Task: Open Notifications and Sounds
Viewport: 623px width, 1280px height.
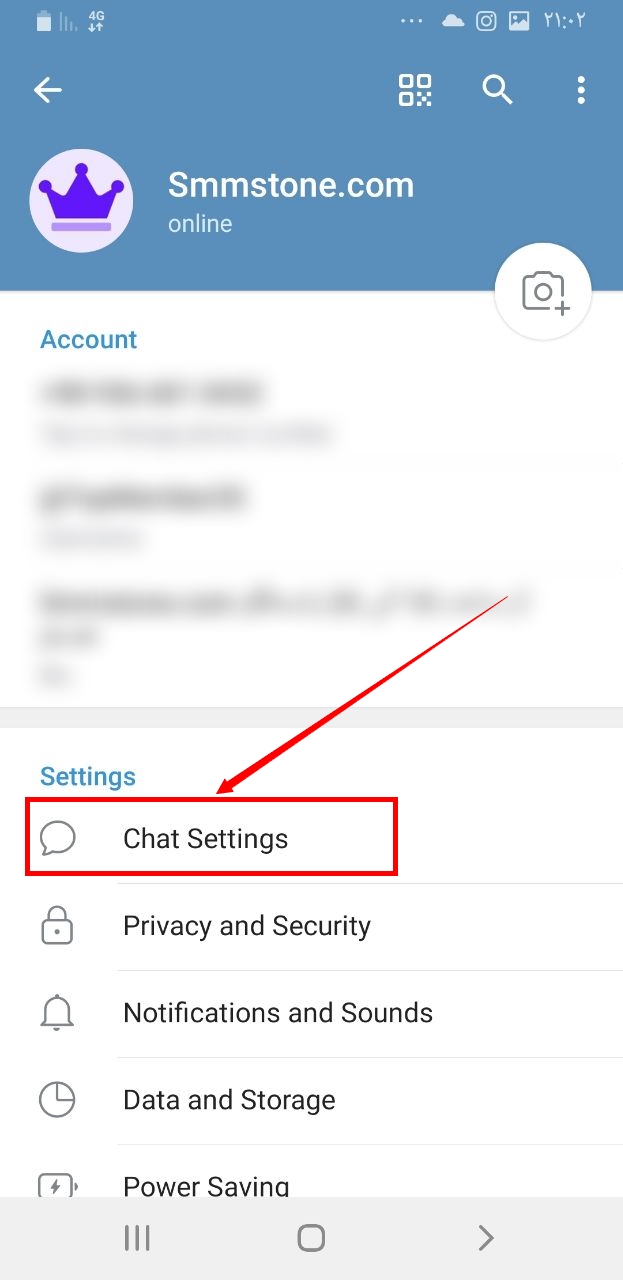Action: 311,1013
